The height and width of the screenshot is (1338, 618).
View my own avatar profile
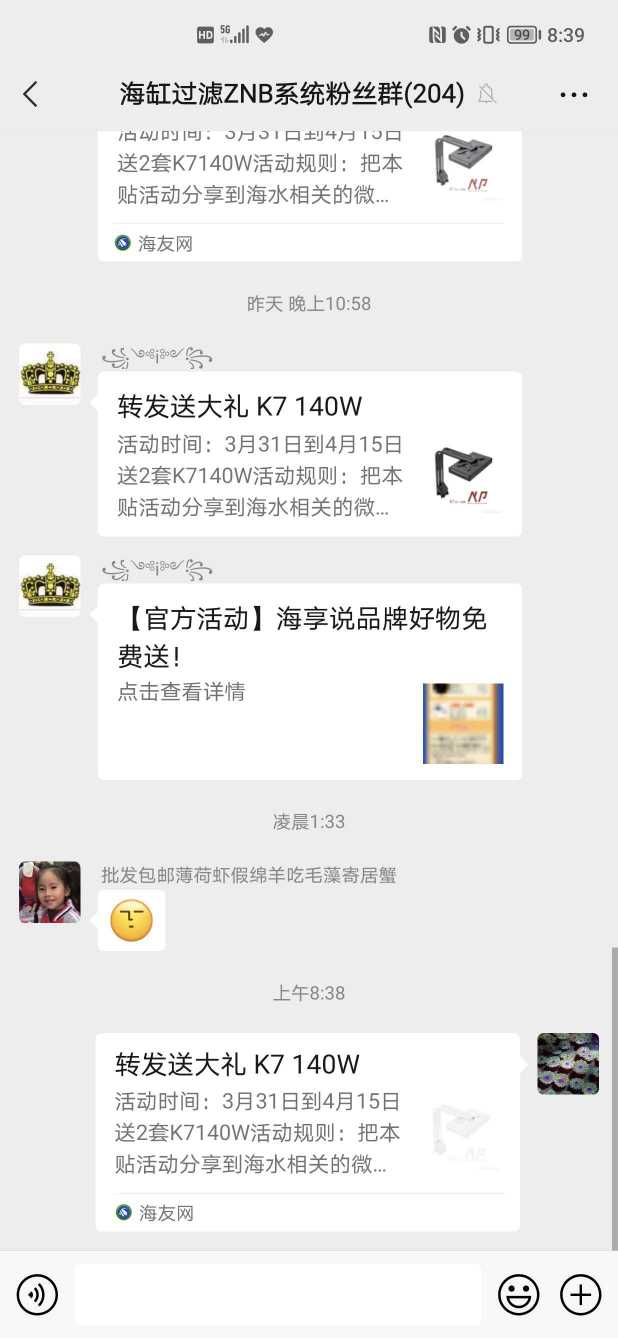(x=568, y=1064)
